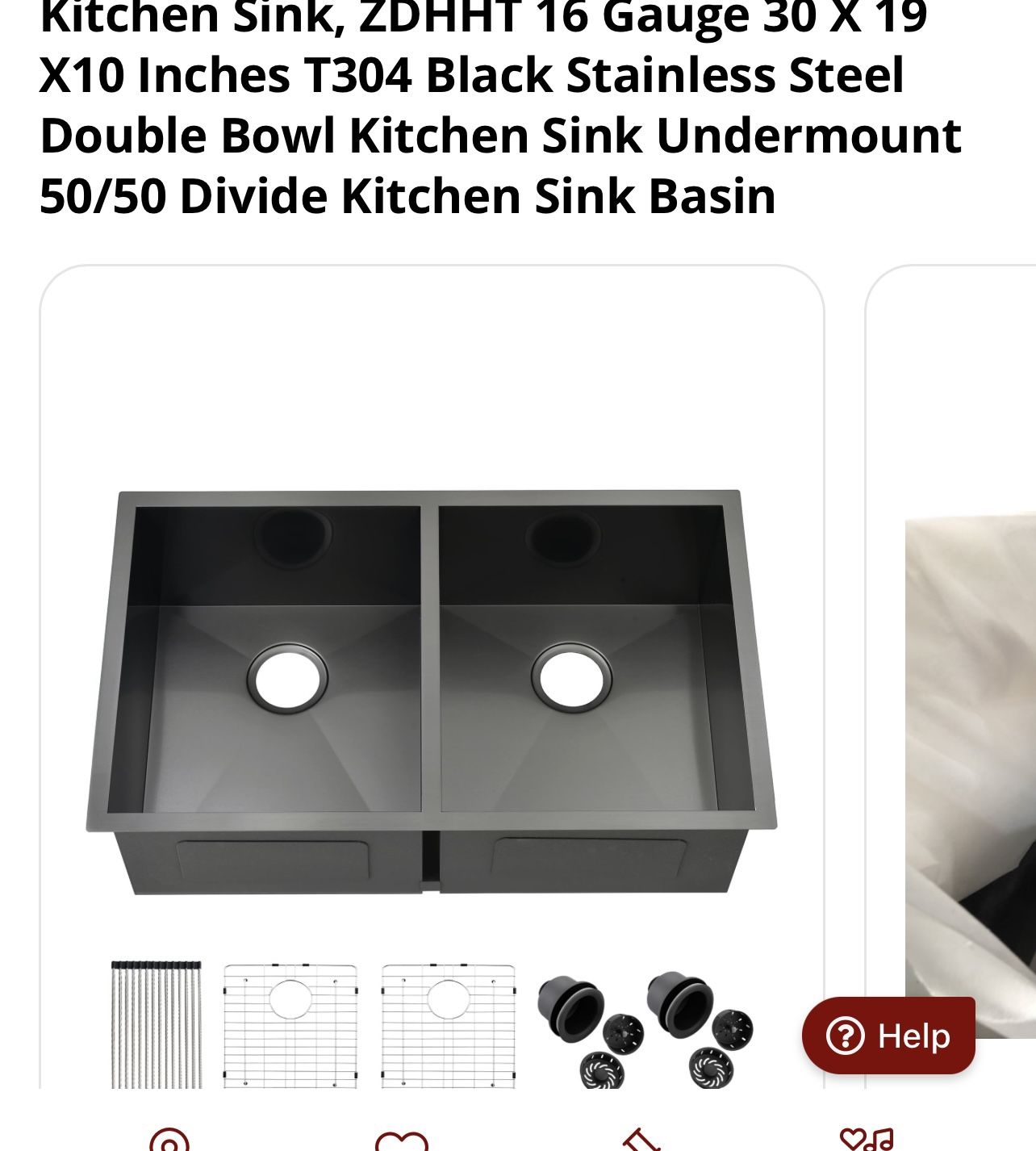View the next product photo on the right
Image resolution: width=1036 pixels, height=1151 pixels.
tap(970, 775)
